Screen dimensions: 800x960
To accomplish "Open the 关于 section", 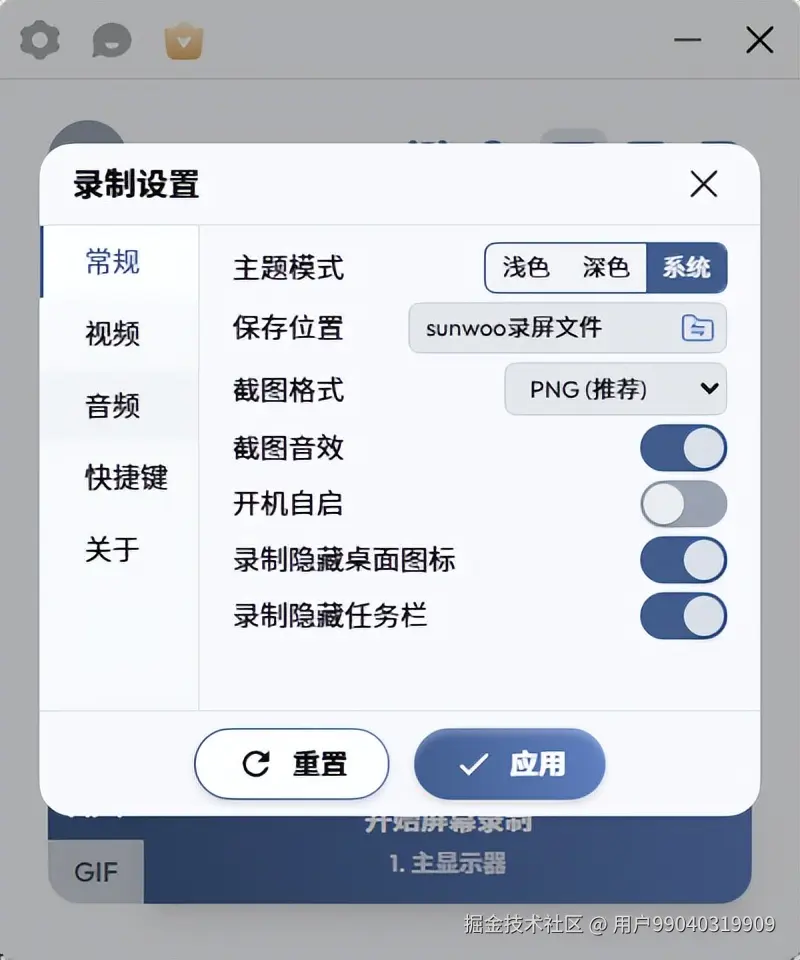I will click(x=113, y=549).
